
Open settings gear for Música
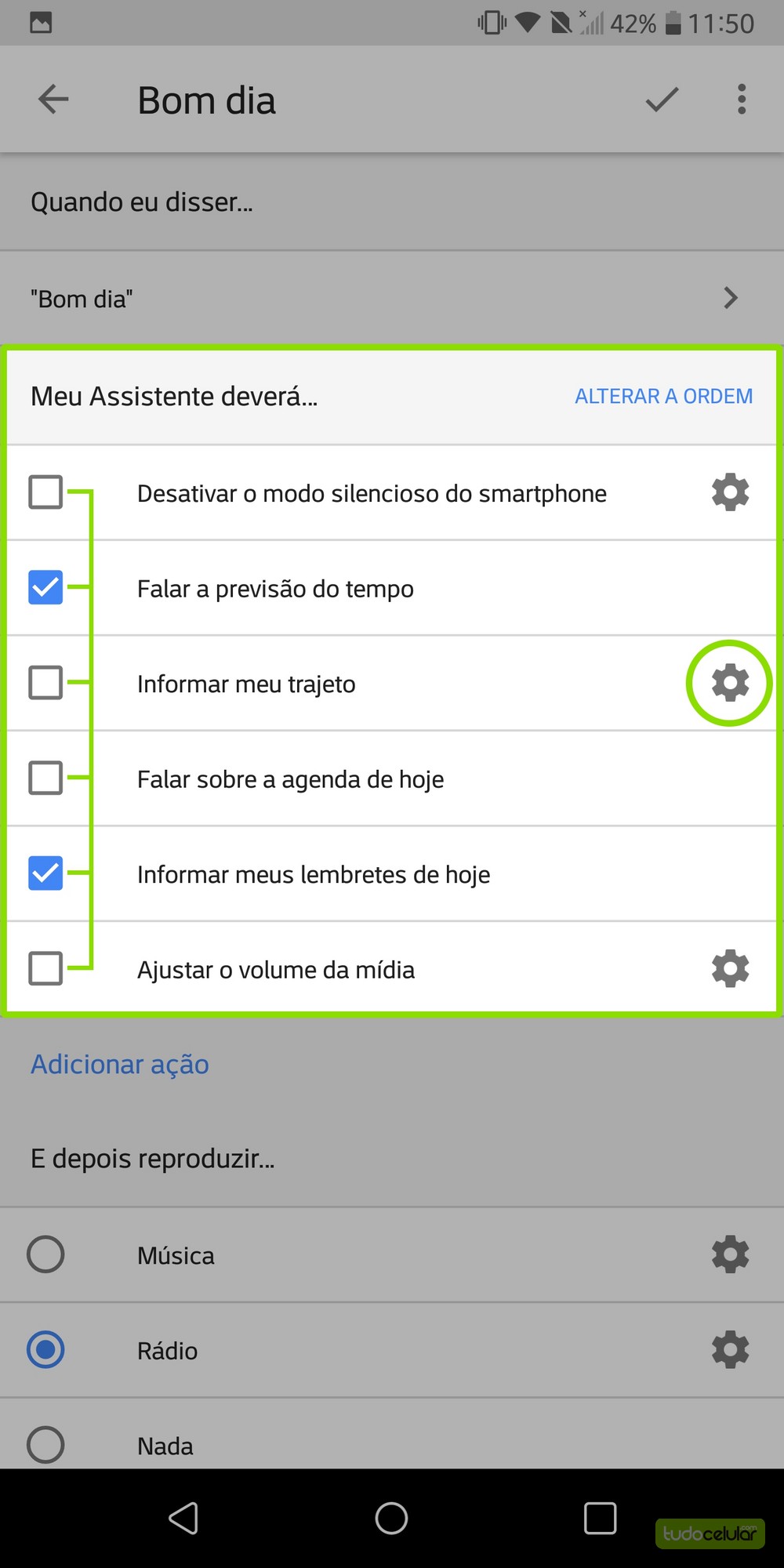click(730, 1254)
